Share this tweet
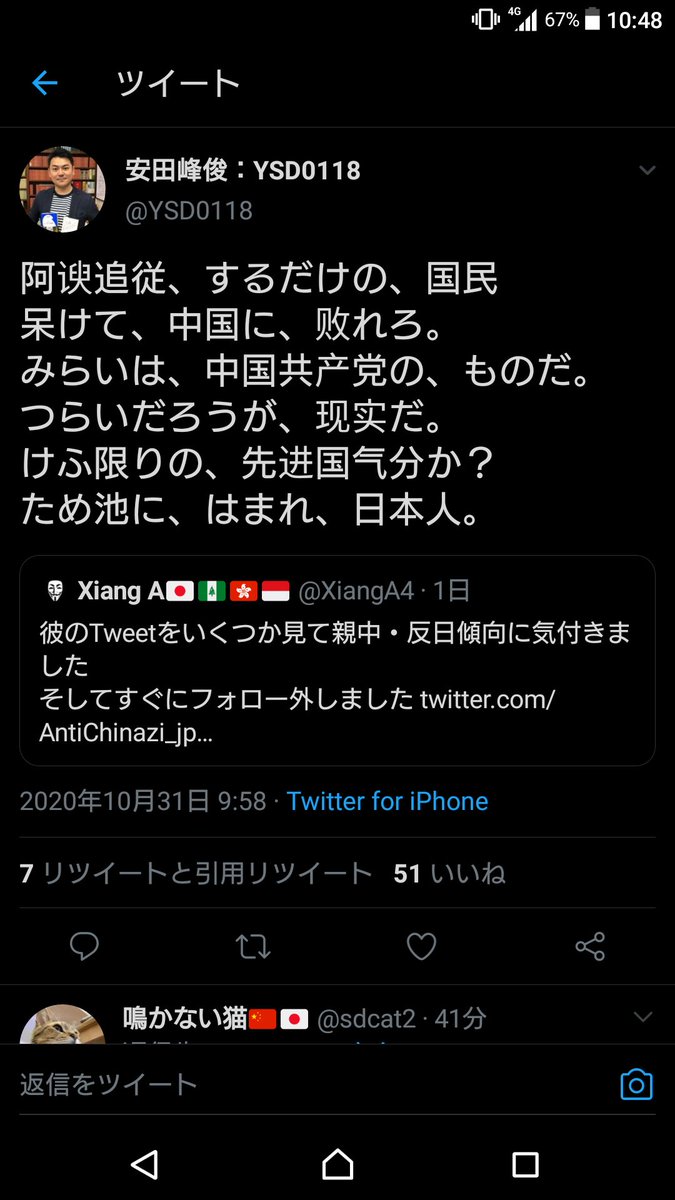 click(x=590, y=946)
